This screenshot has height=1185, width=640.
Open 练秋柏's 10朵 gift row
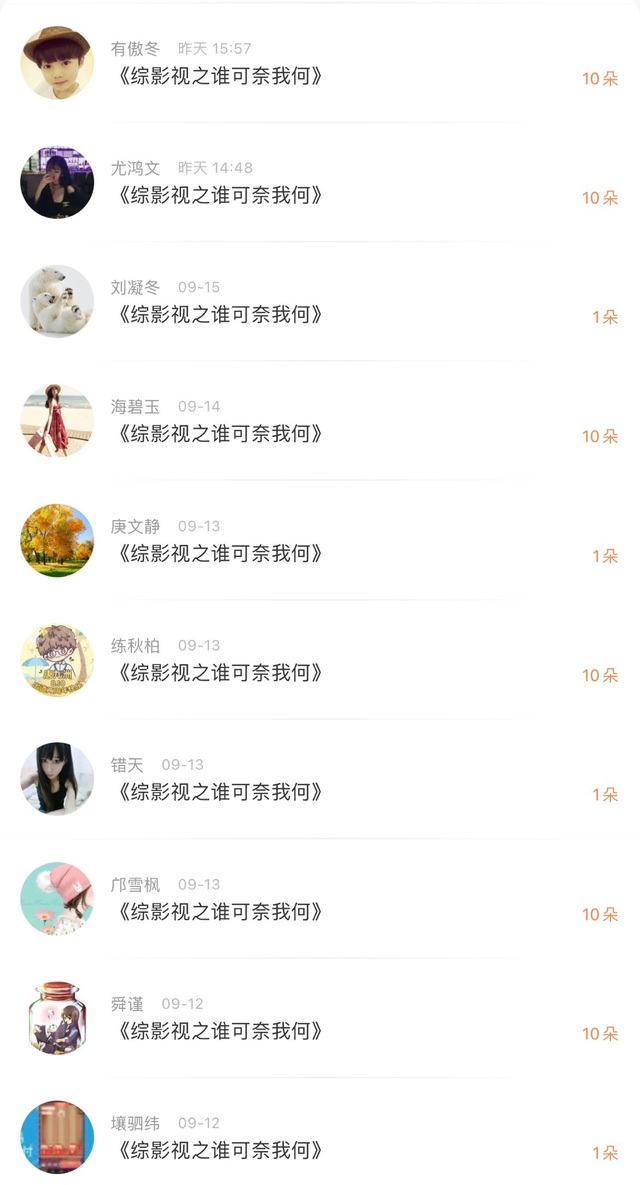320,660
